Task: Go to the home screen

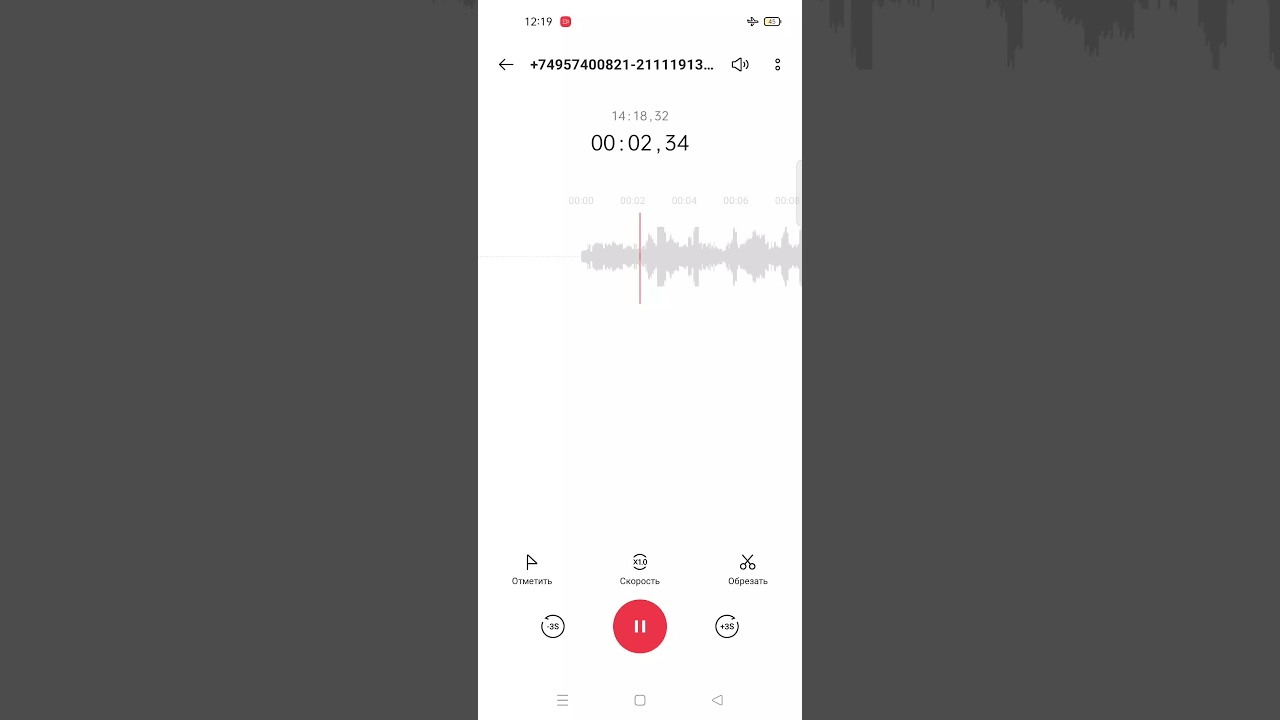Action: (640, 700)
